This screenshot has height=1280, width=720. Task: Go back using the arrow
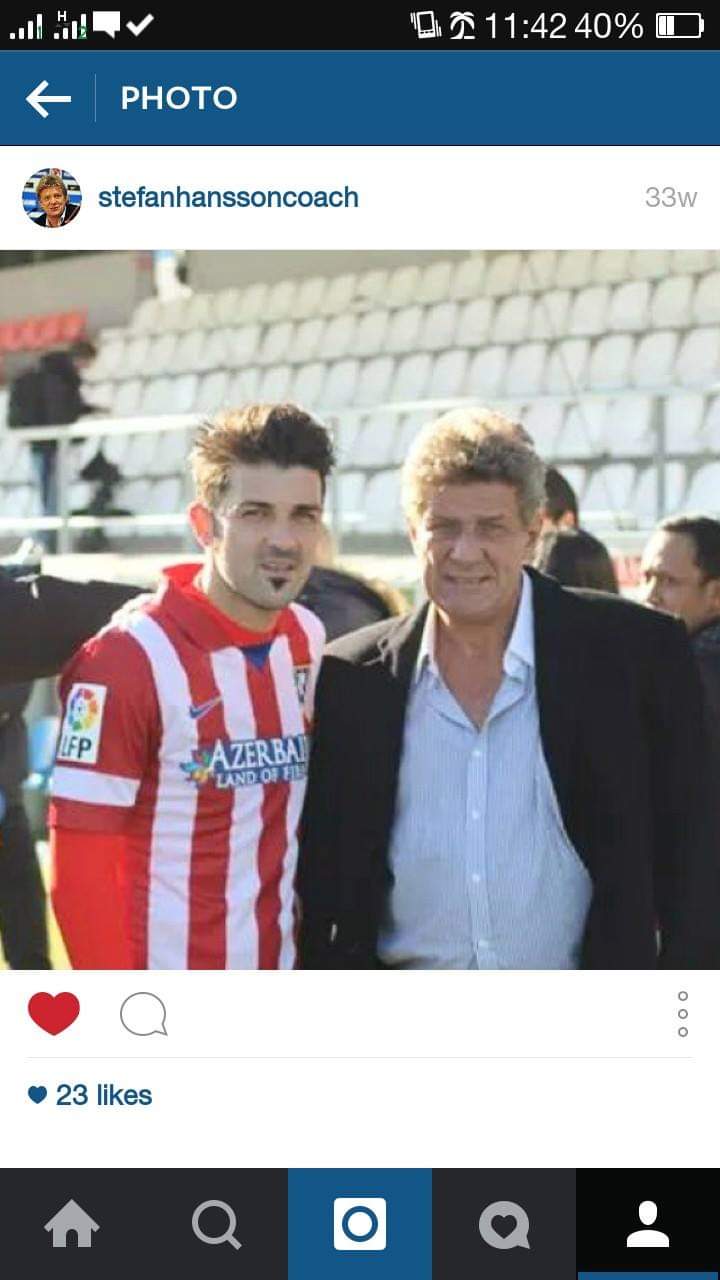[x=48, y=98]
